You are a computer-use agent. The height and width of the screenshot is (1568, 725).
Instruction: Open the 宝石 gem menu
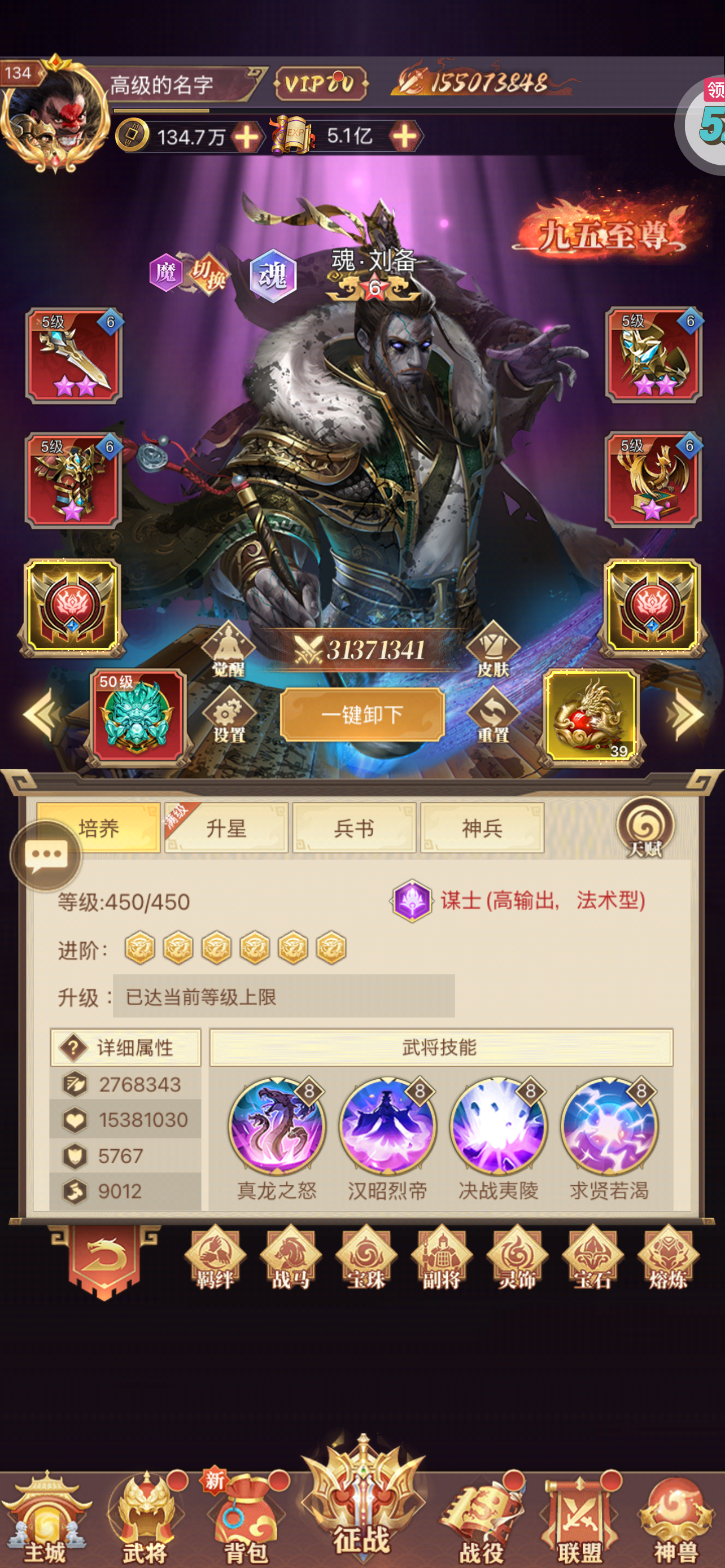point(592,1258)
